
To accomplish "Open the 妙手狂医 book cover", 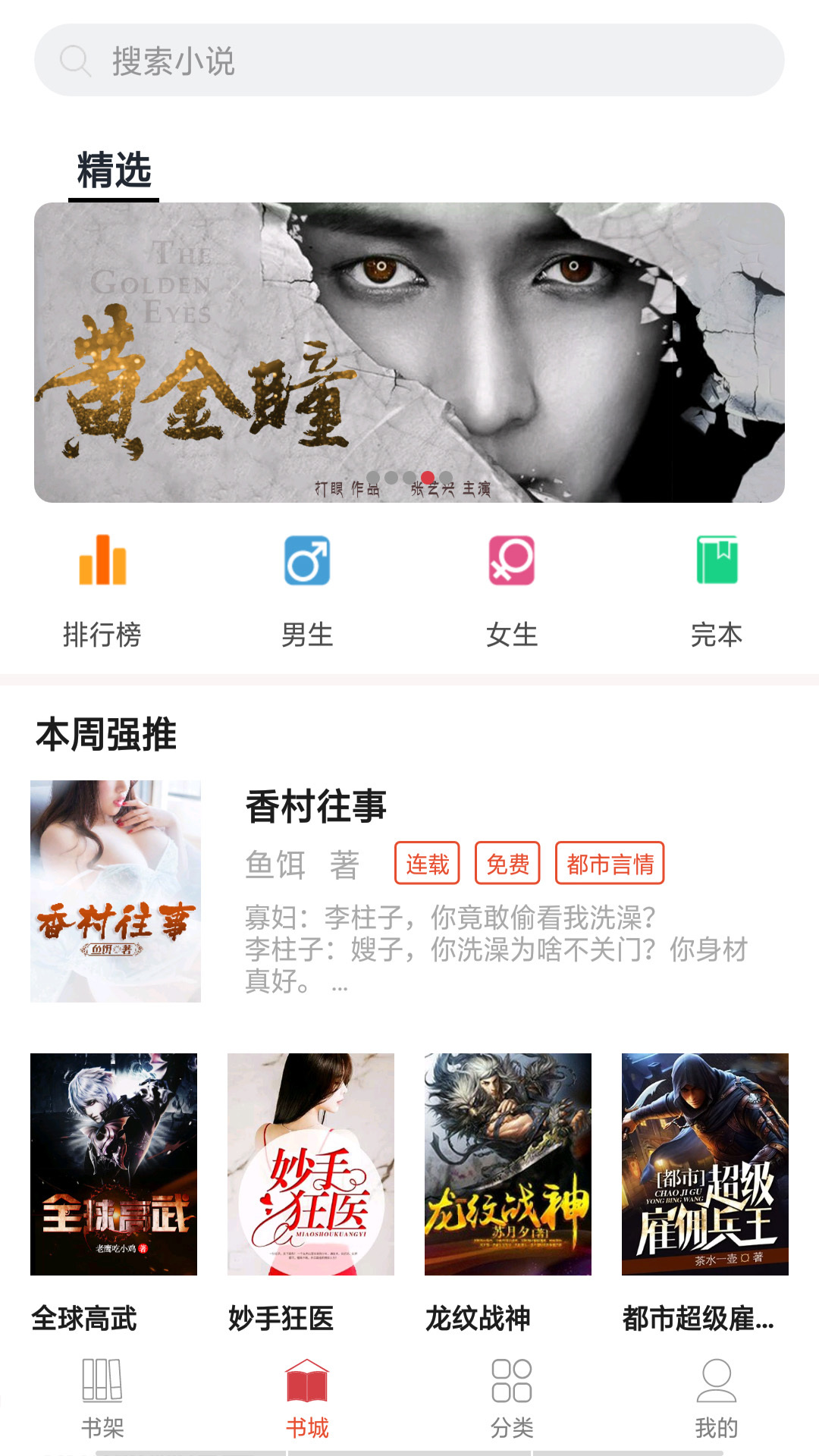I will coord(311,1164).
